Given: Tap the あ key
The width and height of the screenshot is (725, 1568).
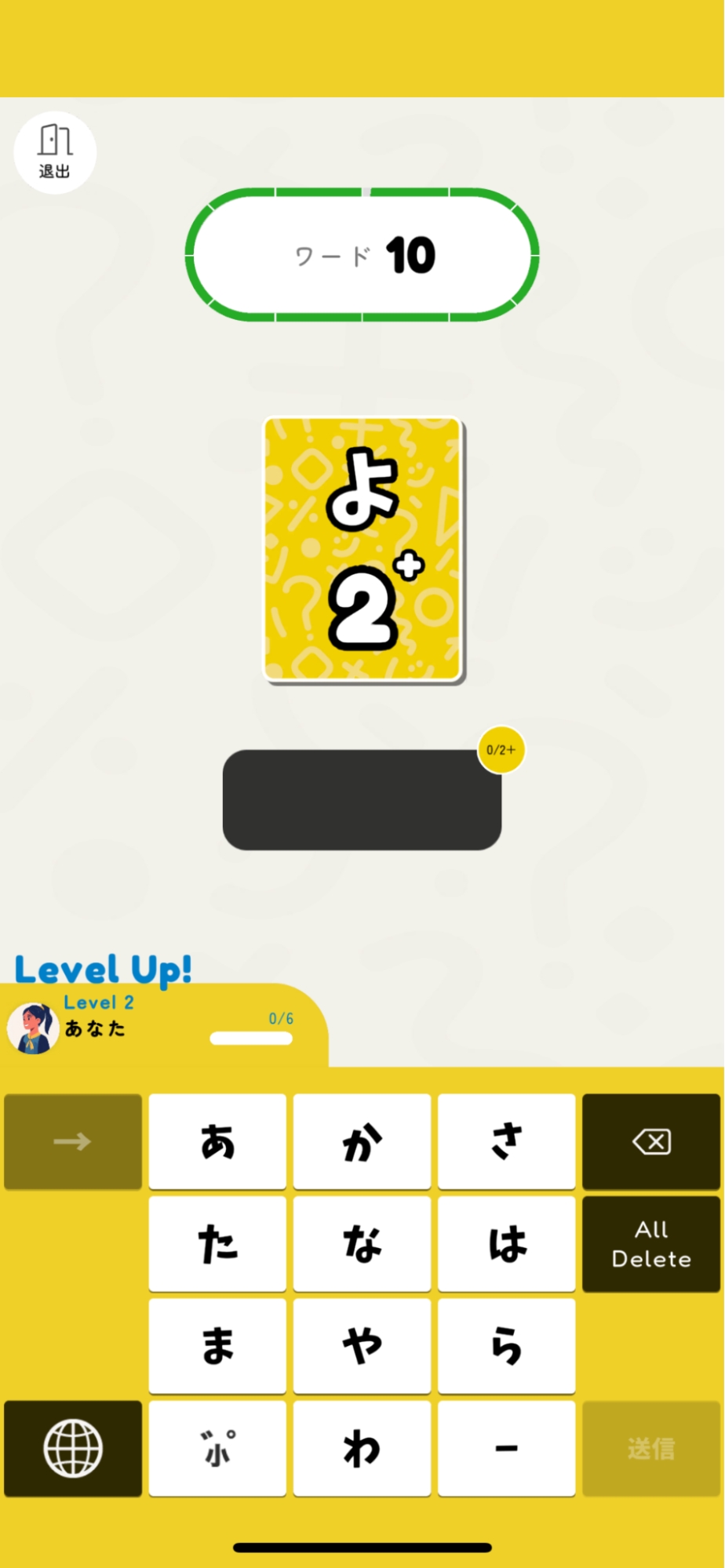Looking at the screenshot, I should pyautogui.click(x=217, y=1141).
